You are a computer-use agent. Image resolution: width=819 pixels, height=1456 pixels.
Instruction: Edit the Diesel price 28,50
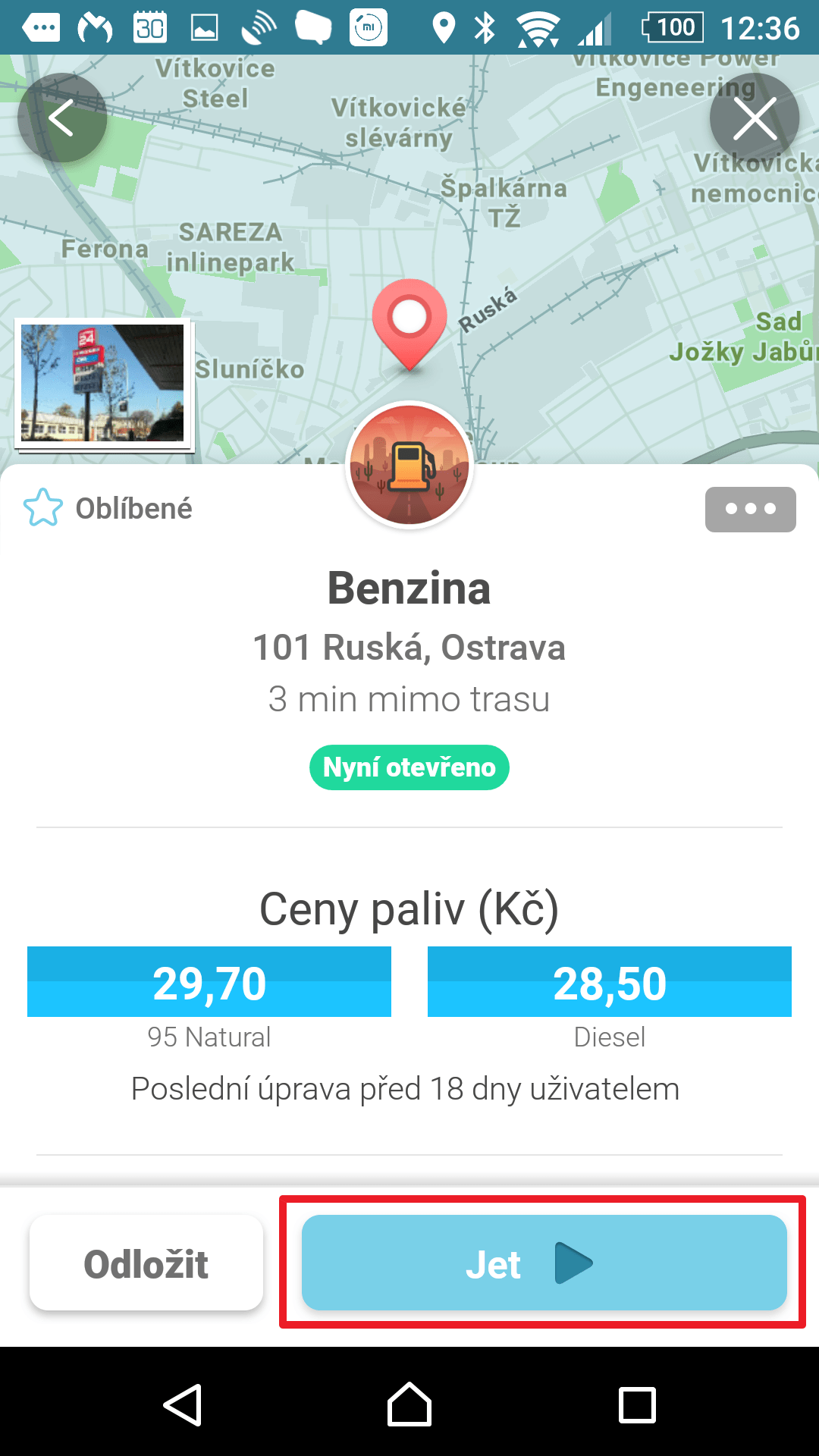[610, 981]
